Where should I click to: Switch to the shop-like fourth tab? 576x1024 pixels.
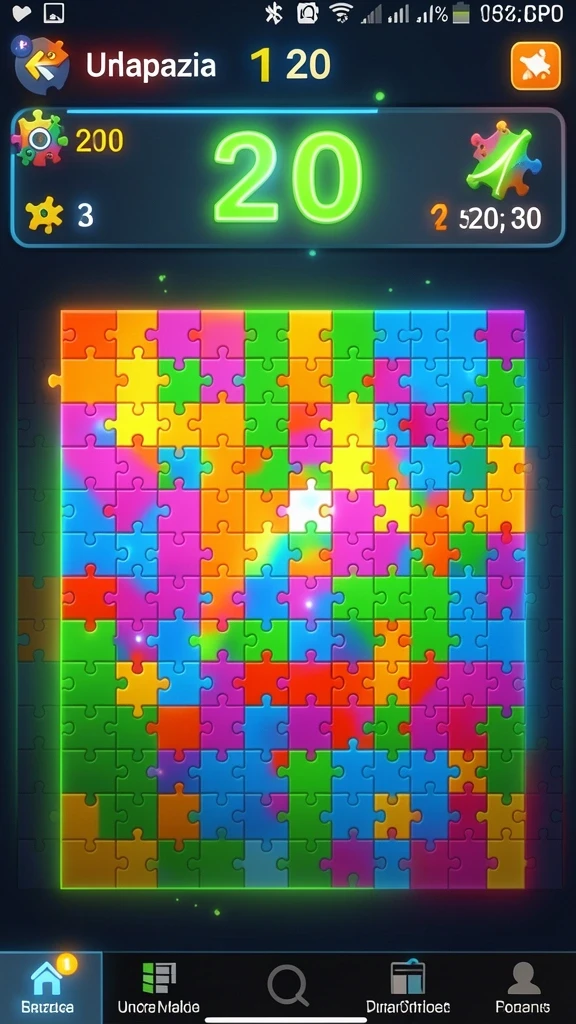[x=408, y=987]
